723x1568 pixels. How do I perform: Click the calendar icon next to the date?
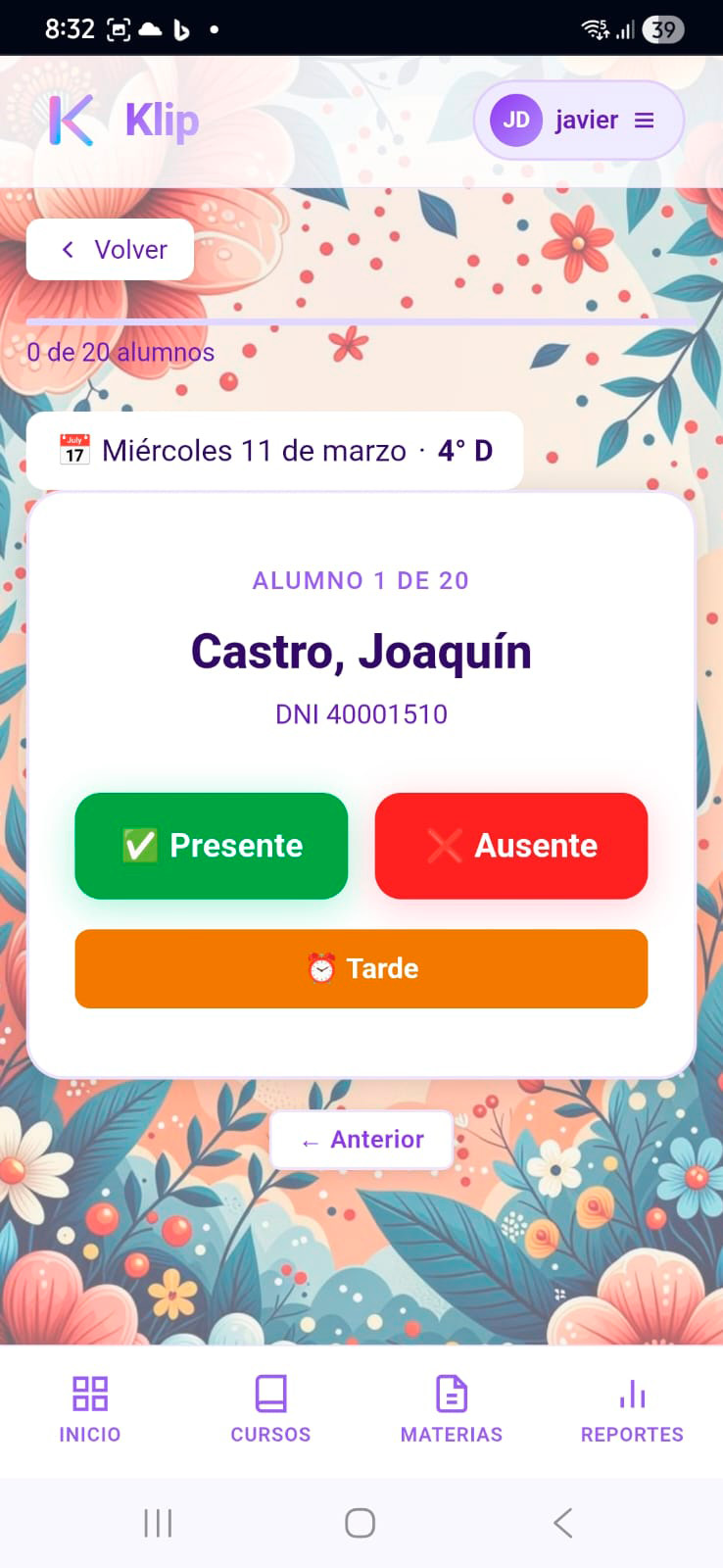pos(72,451)
